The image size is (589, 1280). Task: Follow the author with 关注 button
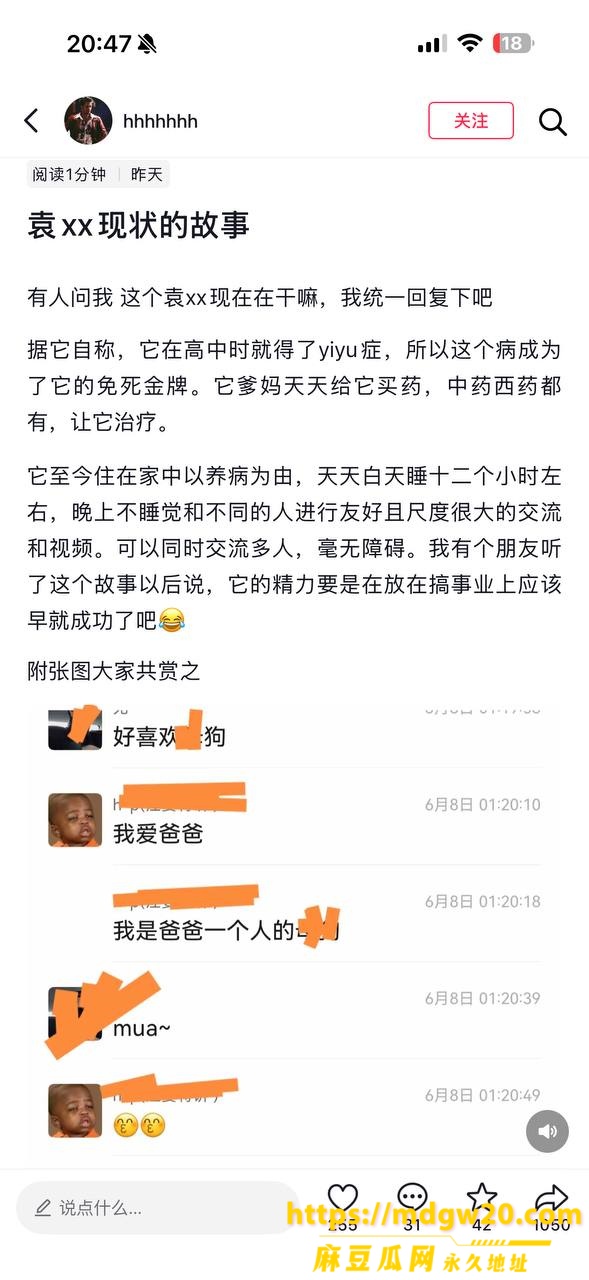tap(471, 120)
